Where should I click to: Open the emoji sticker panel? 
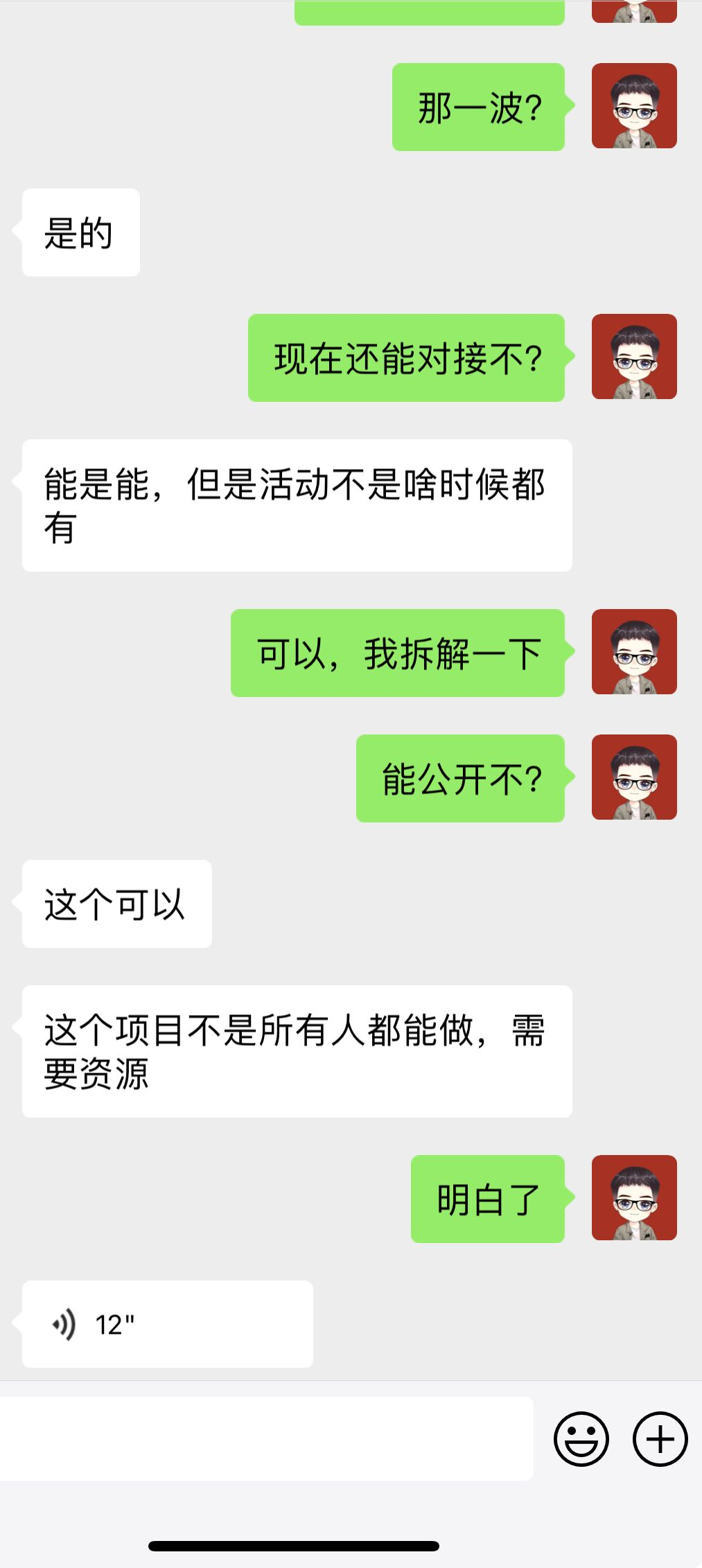(581, 1439)
